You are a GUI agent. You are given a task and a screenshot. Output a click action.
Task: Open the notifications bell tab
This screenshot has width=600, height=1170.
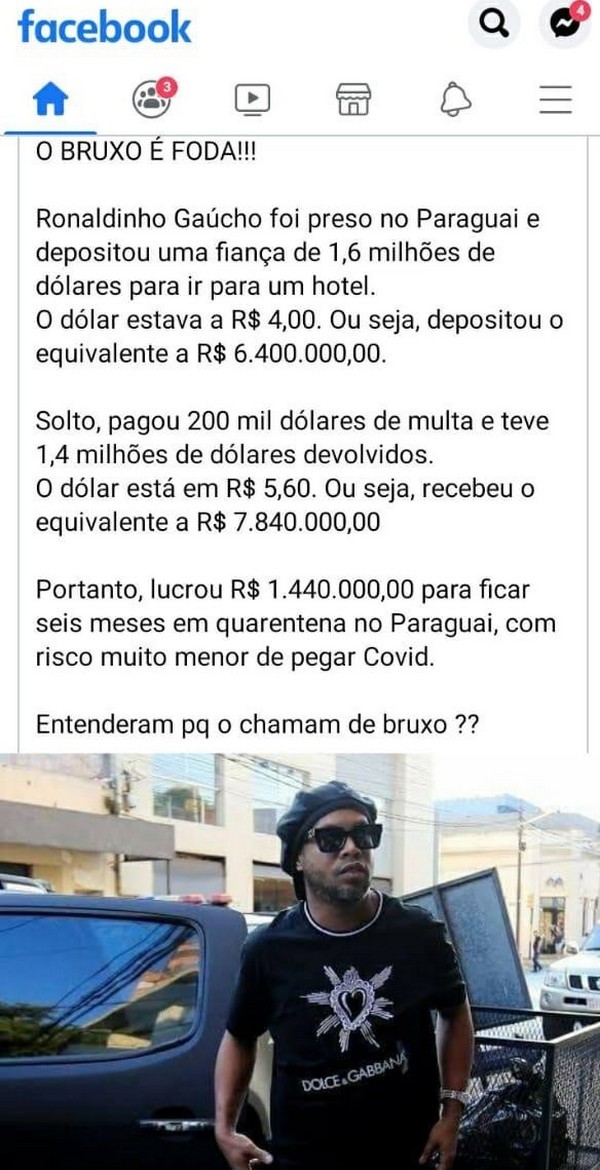tap(455, 98)
